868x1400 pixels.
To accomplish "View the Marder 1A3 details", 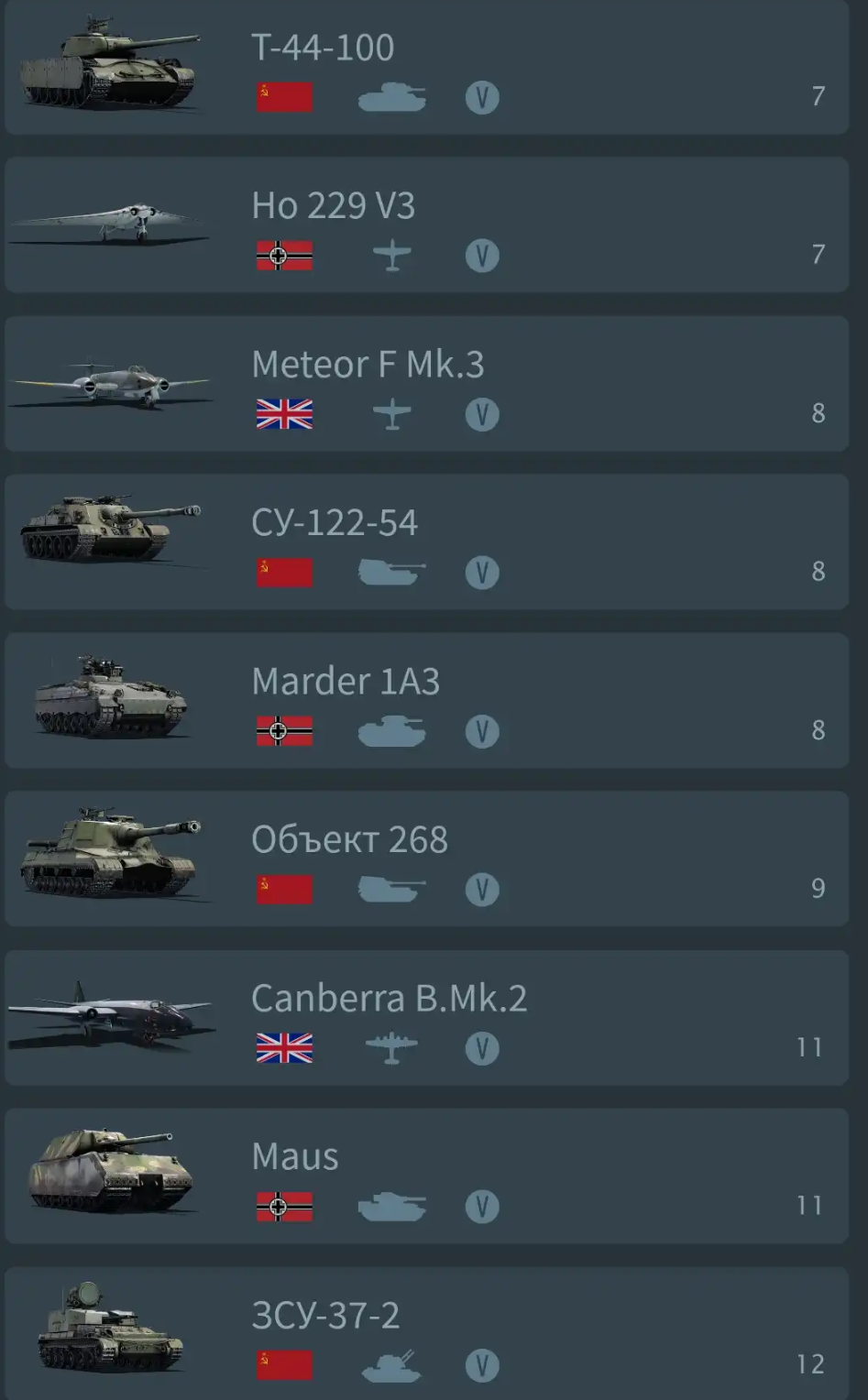I will tap(426, 701).
